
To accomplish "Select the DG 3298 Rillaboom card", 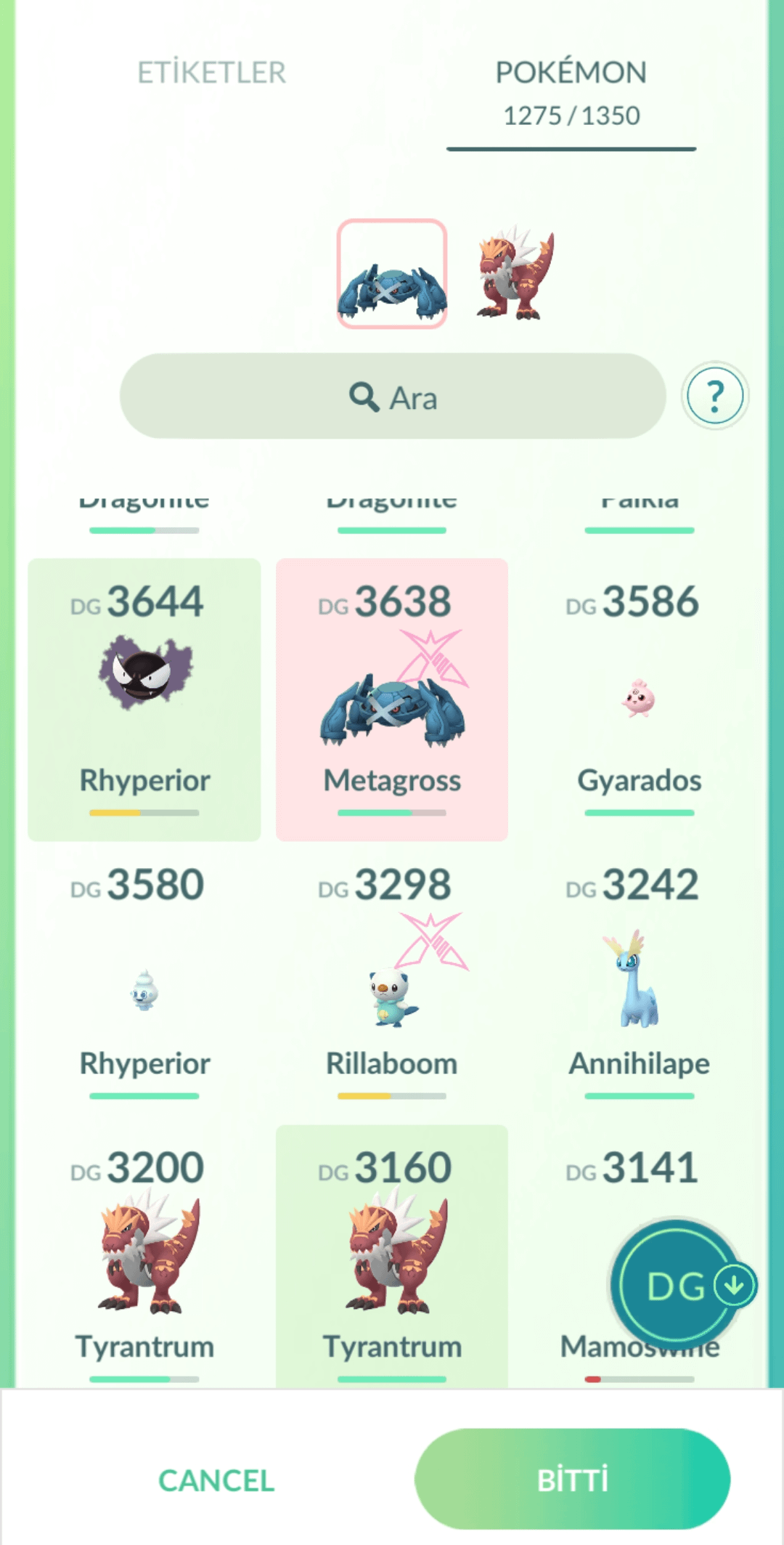I will point(392,981).
